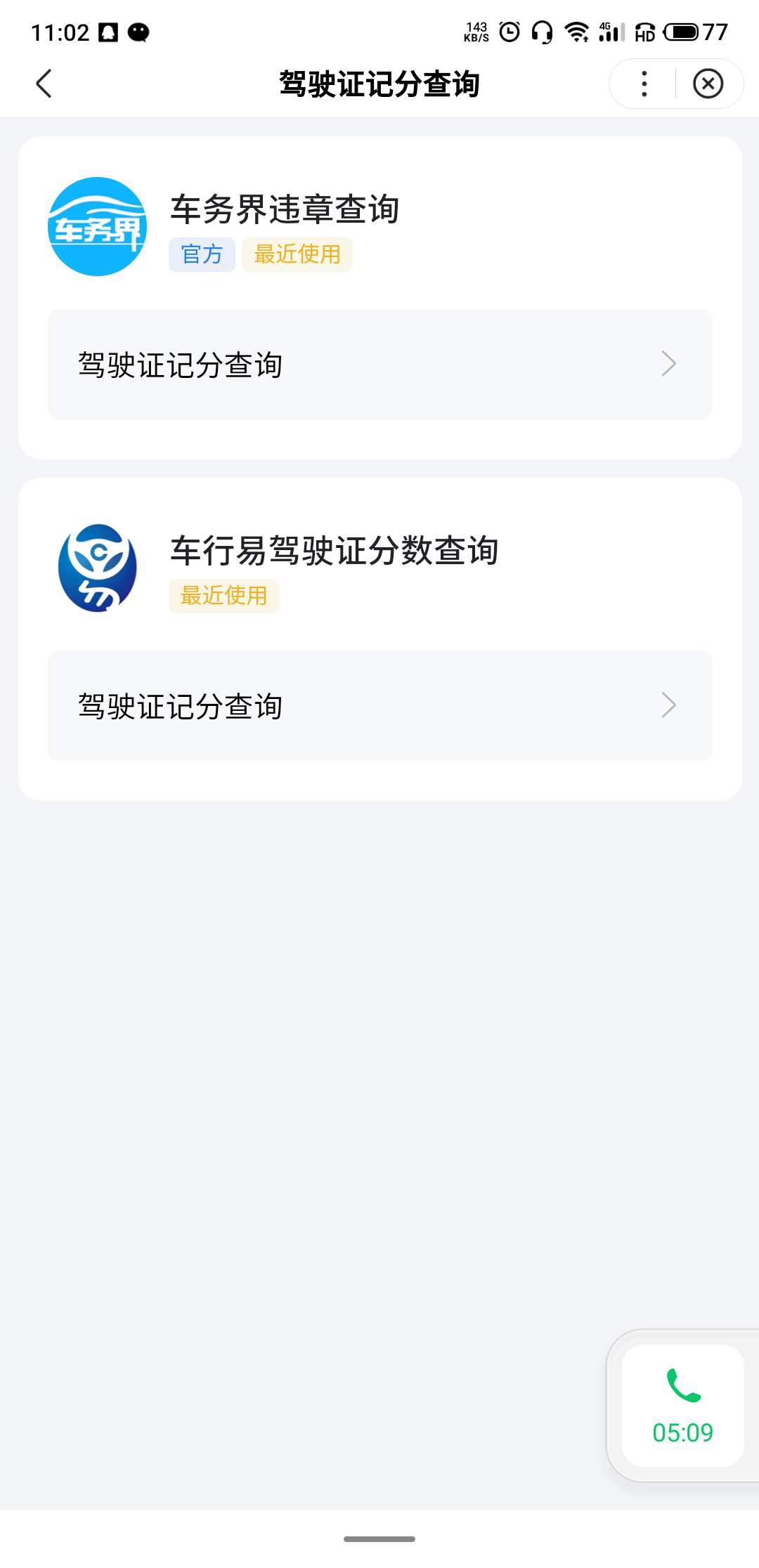Open the three-dot overflow menu
The height and width of the screenshot is (1568, 759).
[644, 84]
